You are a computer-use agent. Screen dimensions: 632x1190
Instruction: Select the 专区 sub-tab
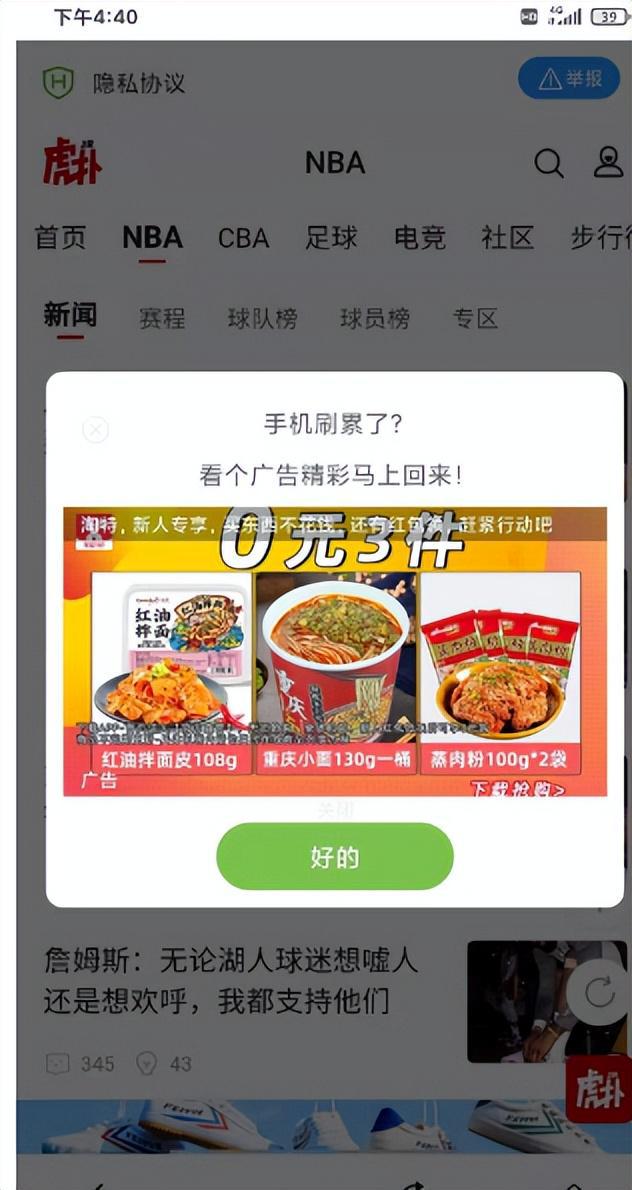click(475, 319)
